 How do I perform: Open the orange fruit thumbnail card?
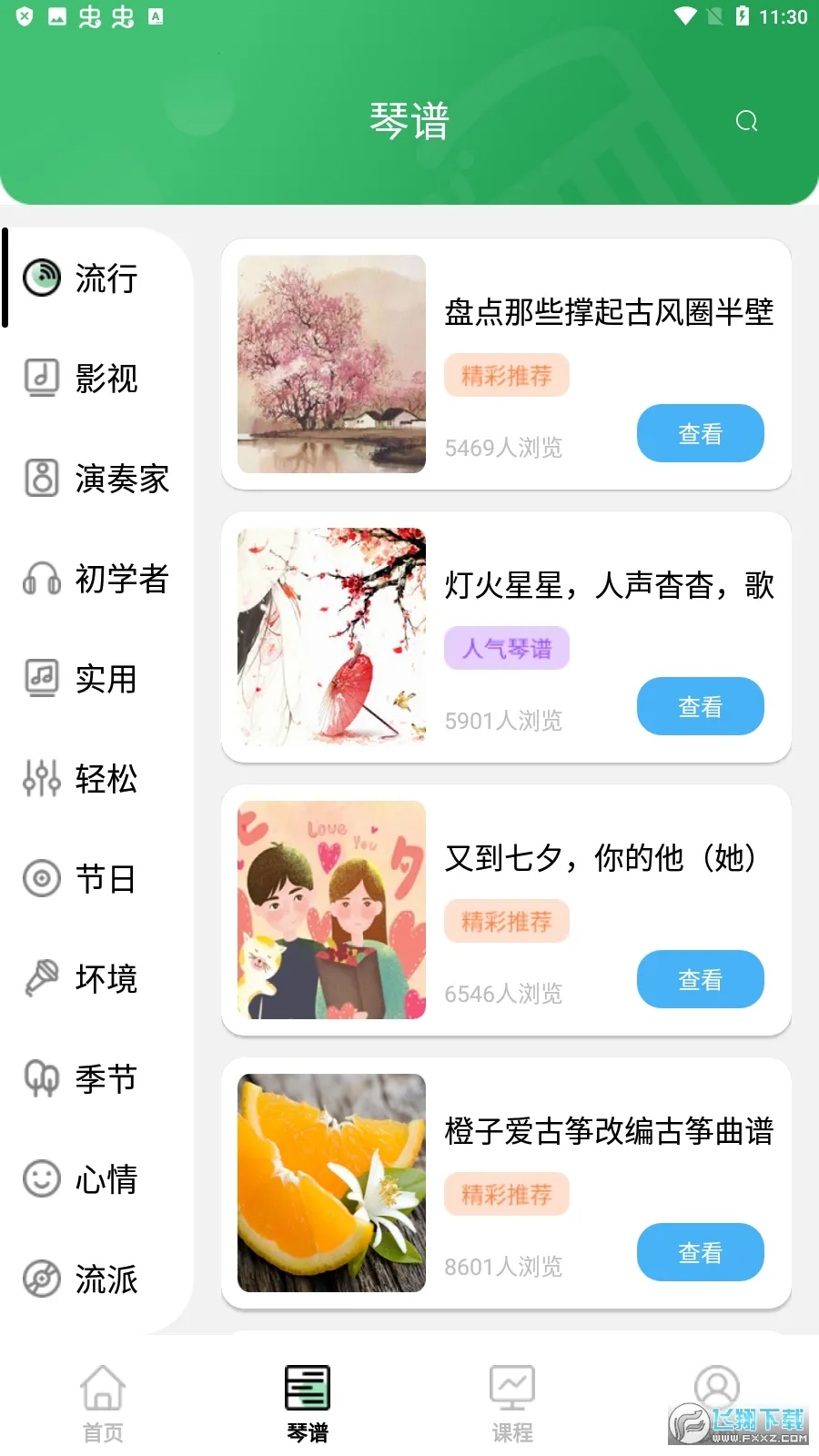click(331, 1183)
